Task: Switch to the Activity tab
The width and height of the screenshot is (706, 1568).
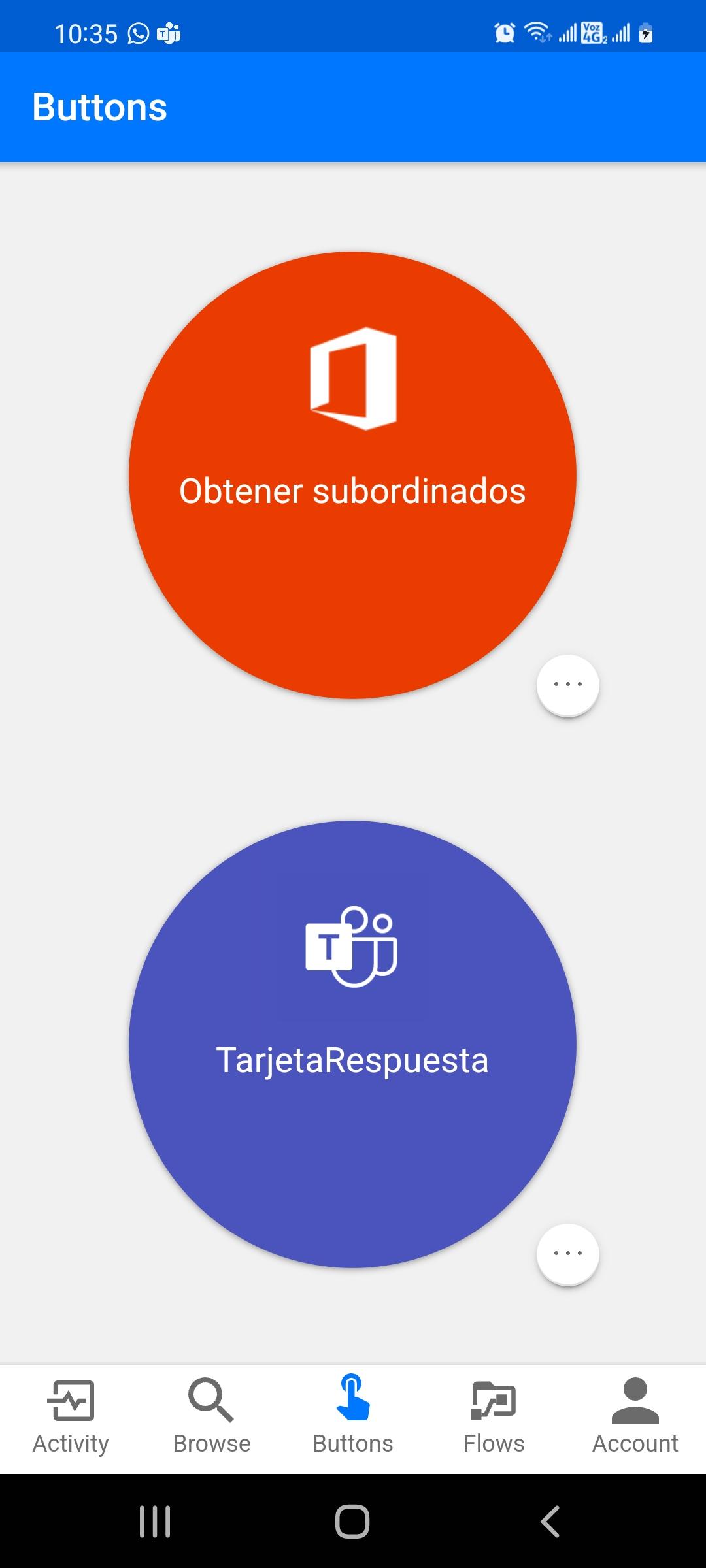Action: 71,1418
